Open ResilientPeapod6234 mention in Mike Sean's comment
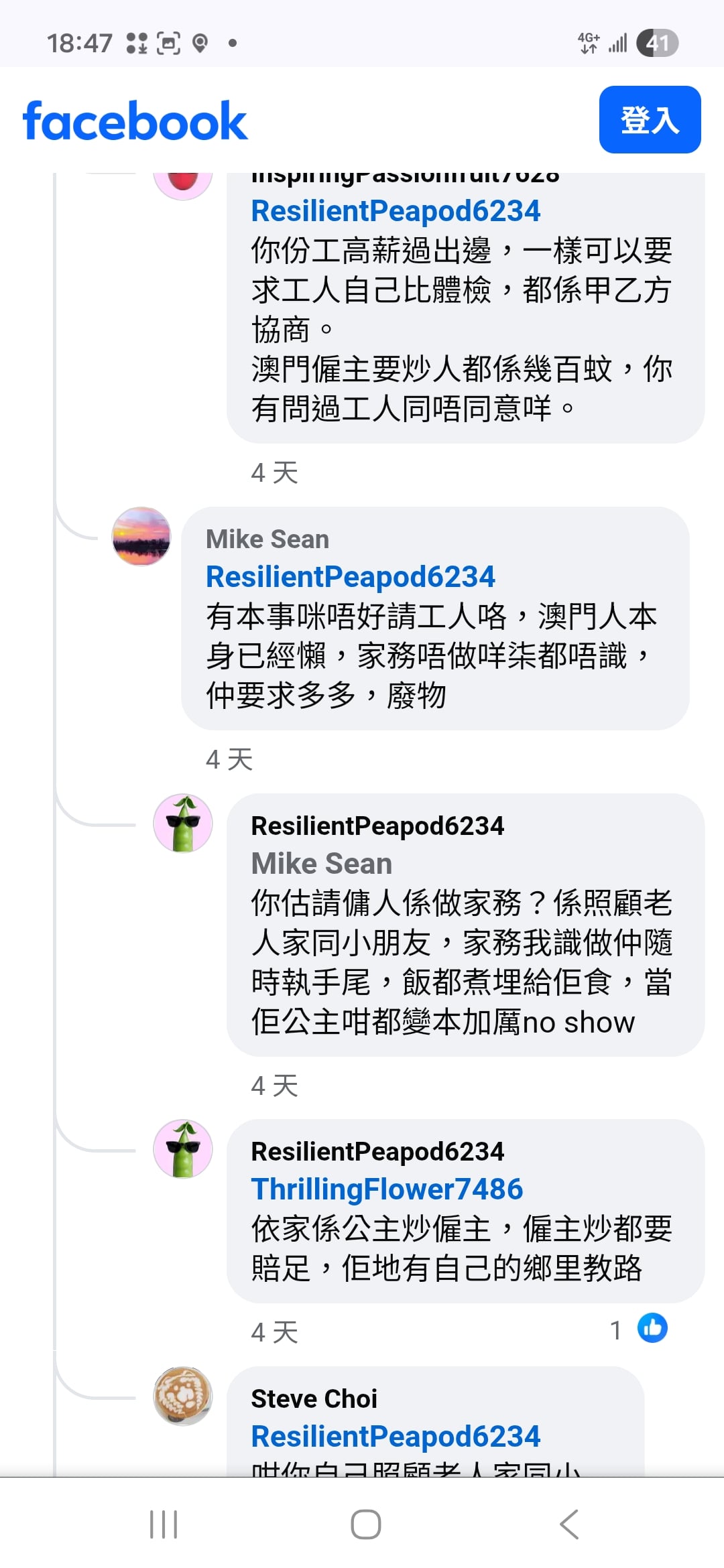 coord(350,577)
